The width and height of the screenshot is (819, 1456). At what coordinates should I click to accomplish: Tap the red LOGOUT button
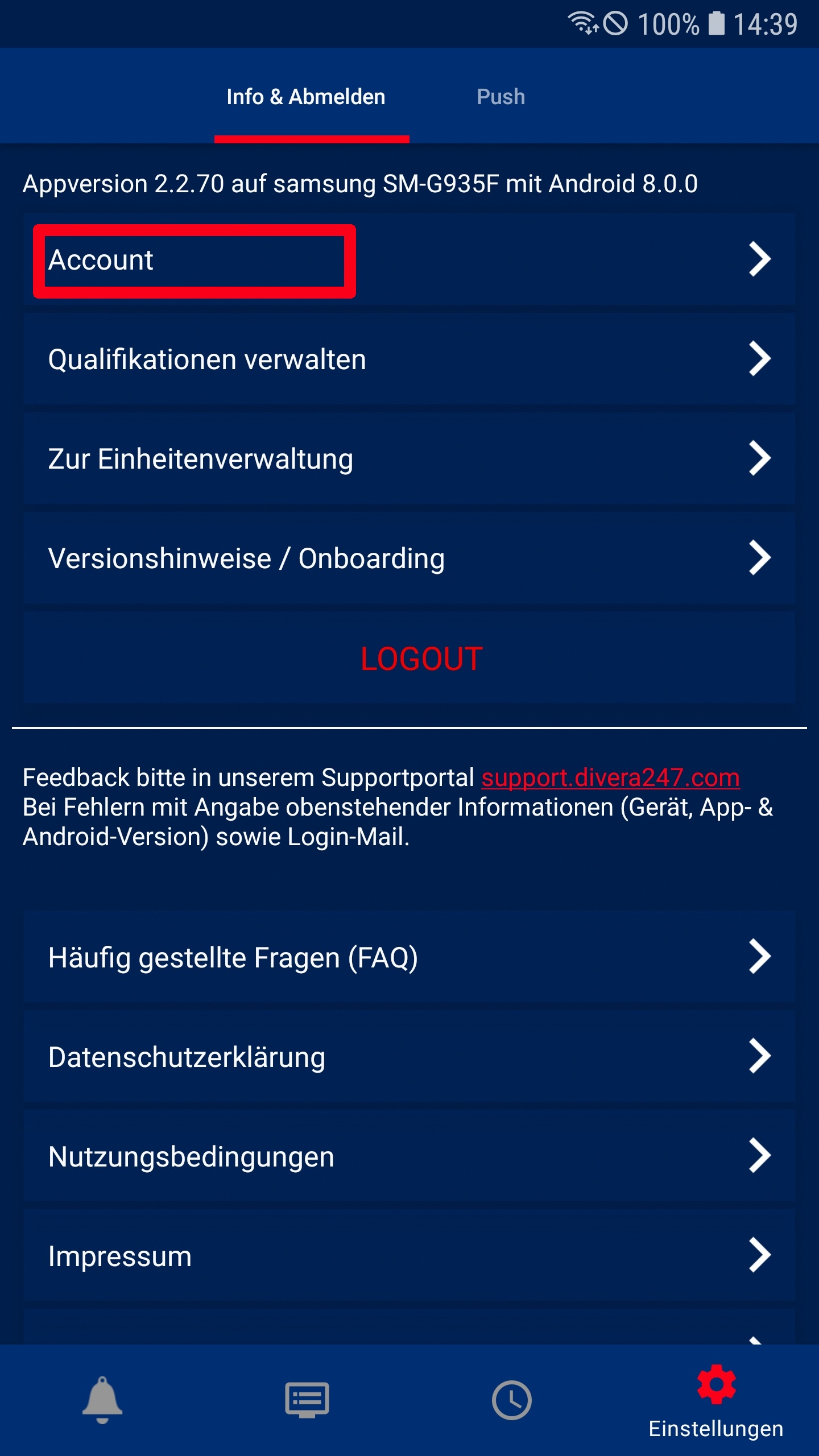click(409, 658)
